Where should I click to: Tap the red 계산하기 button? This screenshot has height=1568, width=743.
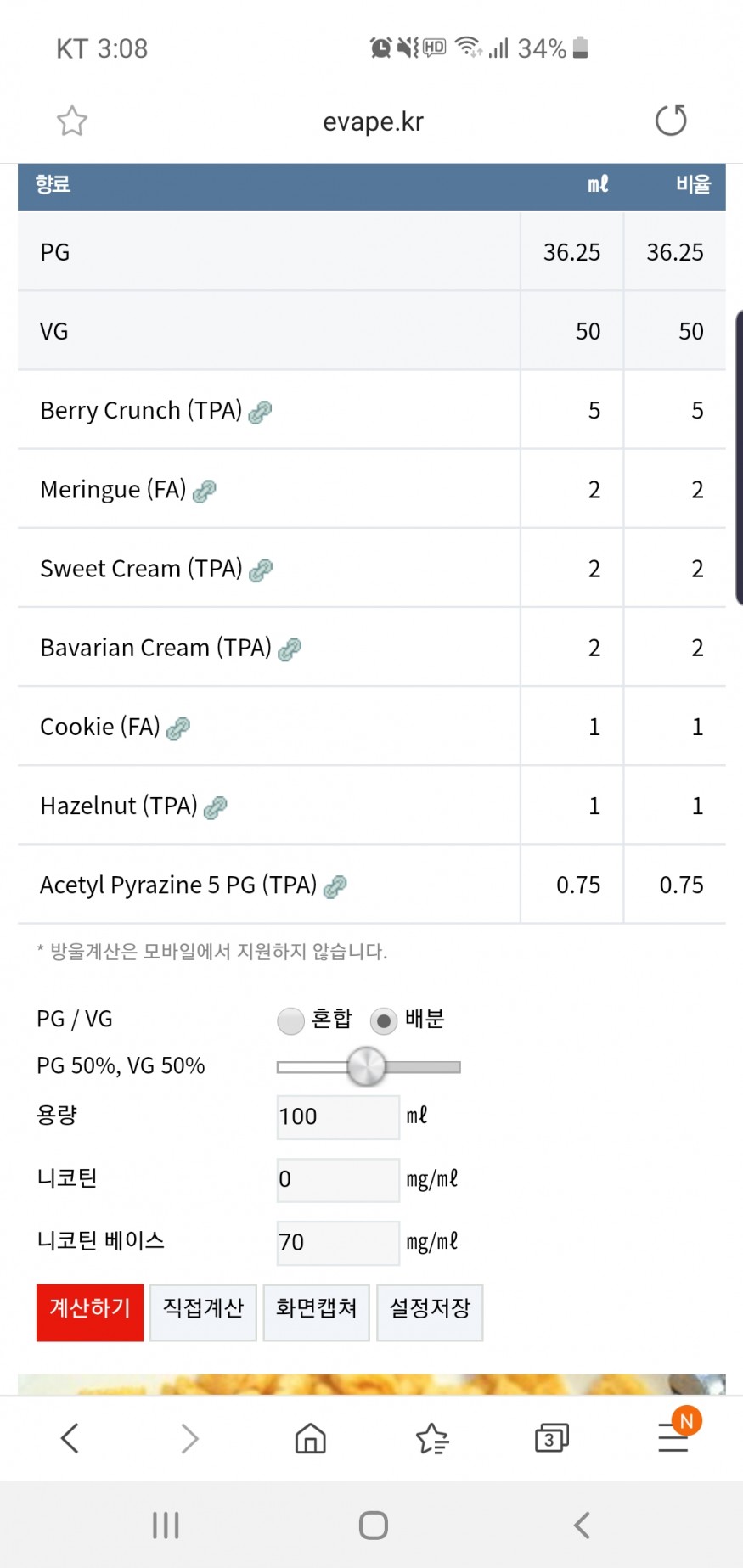coord(90,1312)
